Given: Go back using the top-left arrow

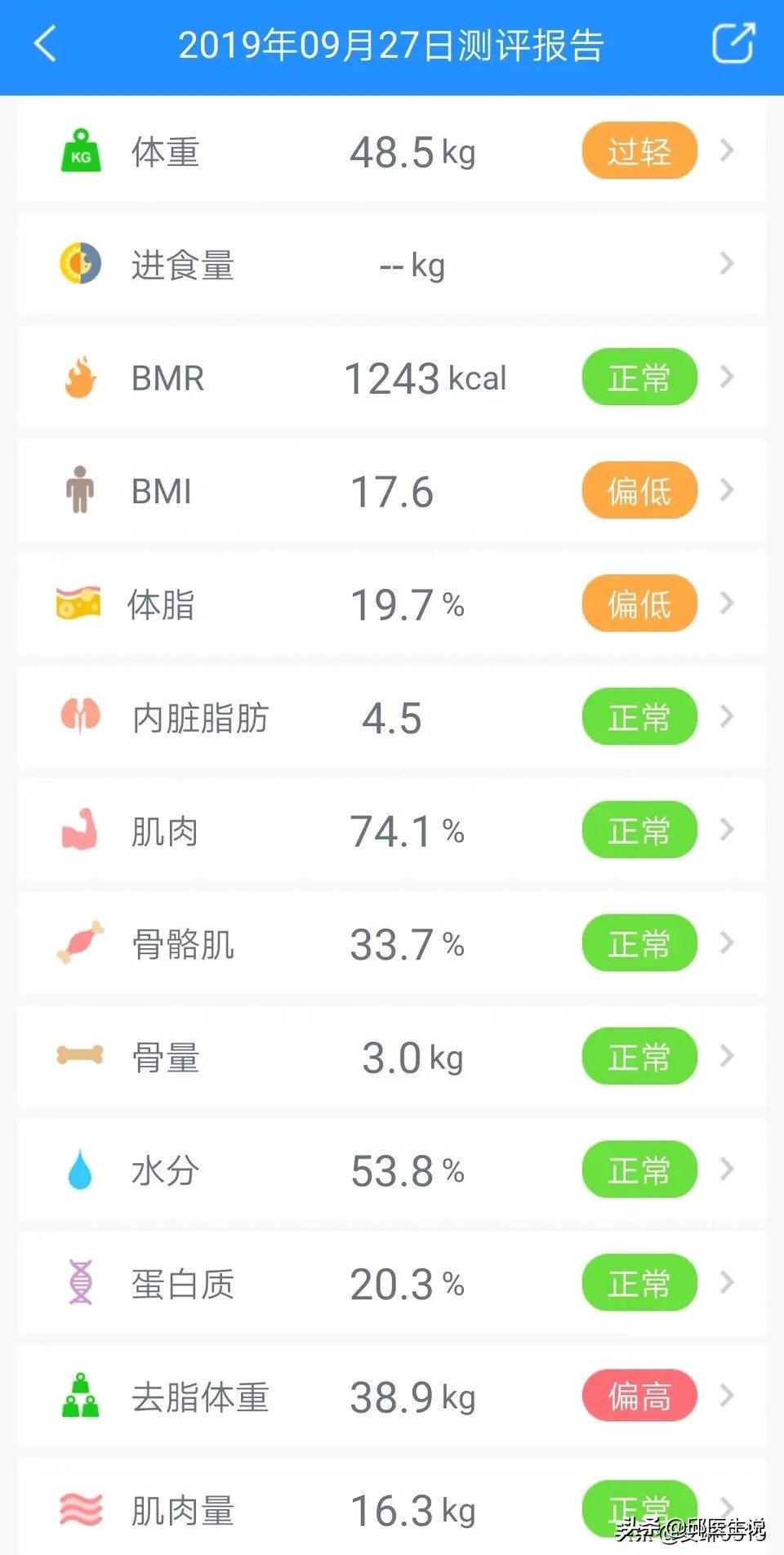Looking at the screenshot, I should [46, 44].
